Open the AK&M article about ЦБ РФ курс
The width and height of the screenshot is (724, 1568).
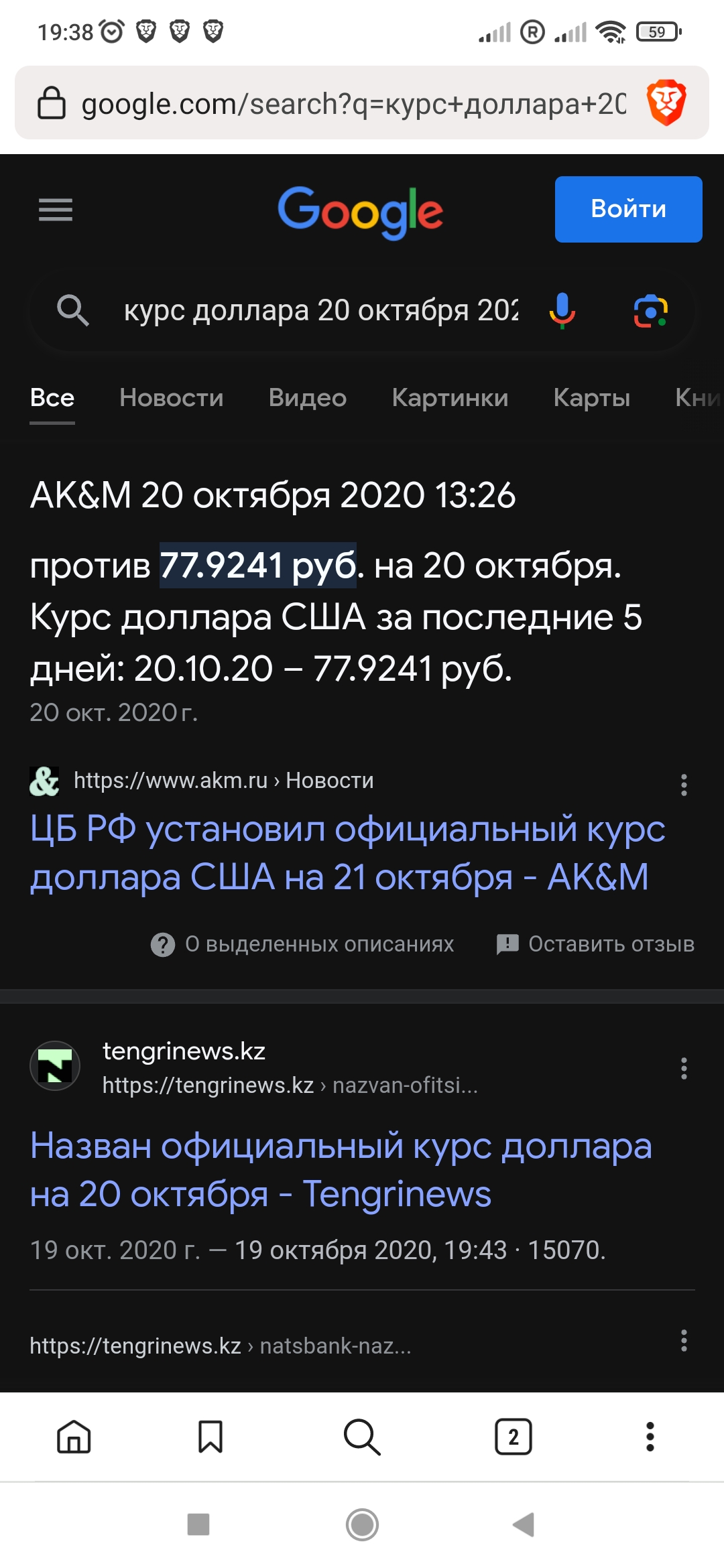tap(347, 852)
